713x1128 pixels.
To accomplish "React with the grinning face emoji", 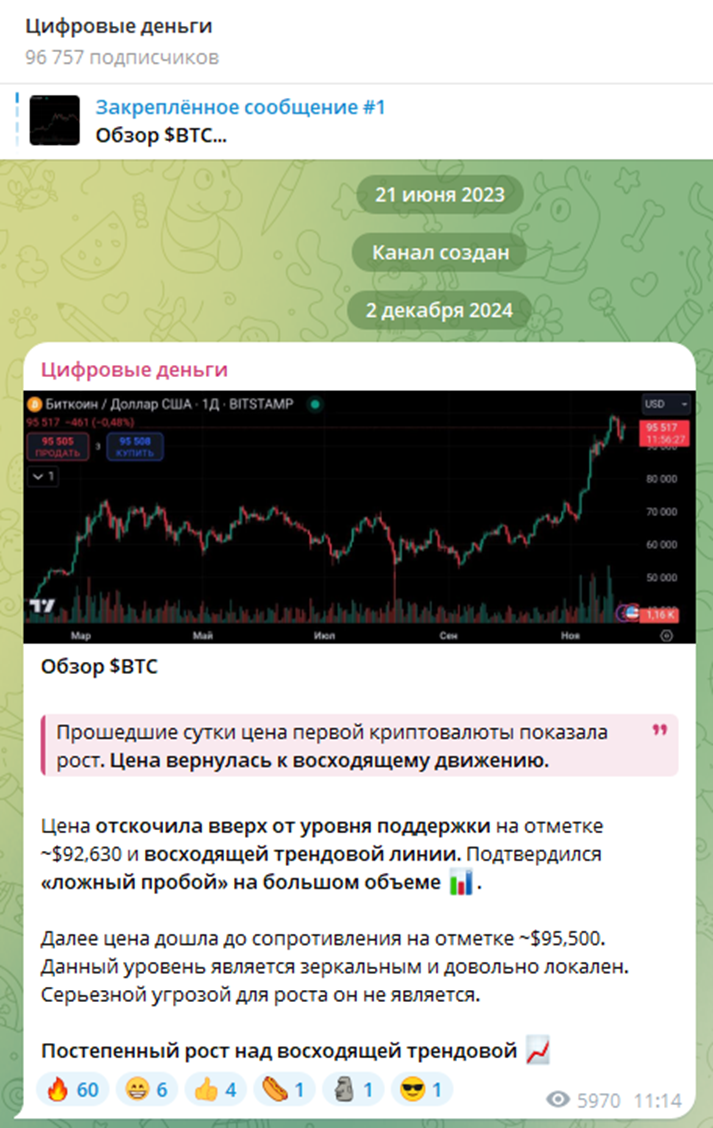I will 147,1089.
